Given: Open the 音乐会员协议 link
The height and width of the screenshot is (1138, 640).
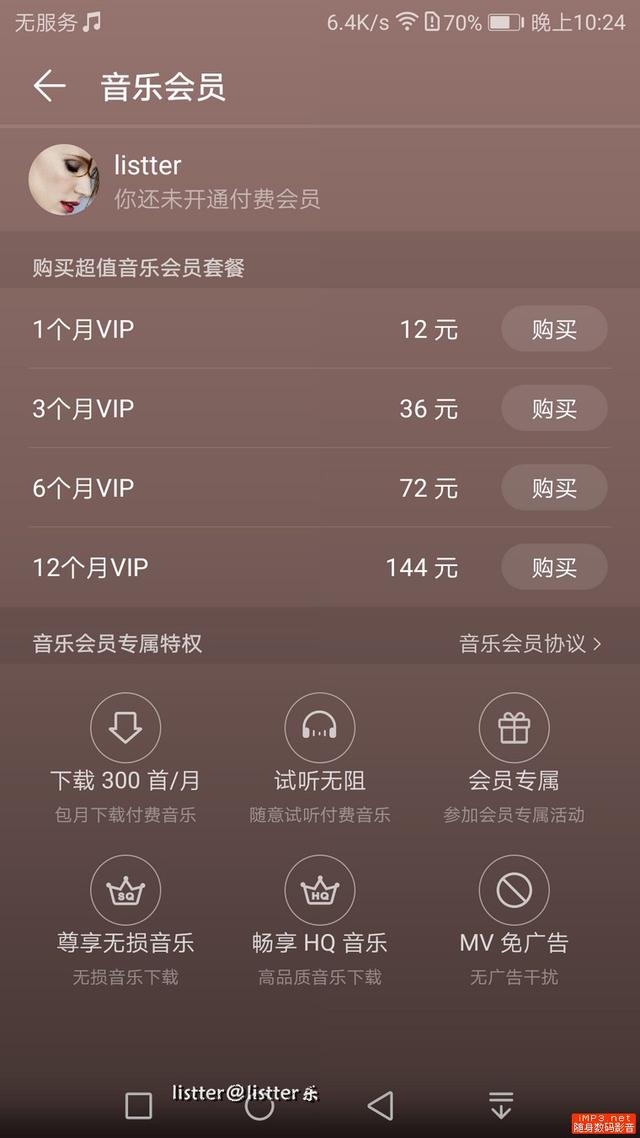Looking at the screenshot, I should click(530, 643).
